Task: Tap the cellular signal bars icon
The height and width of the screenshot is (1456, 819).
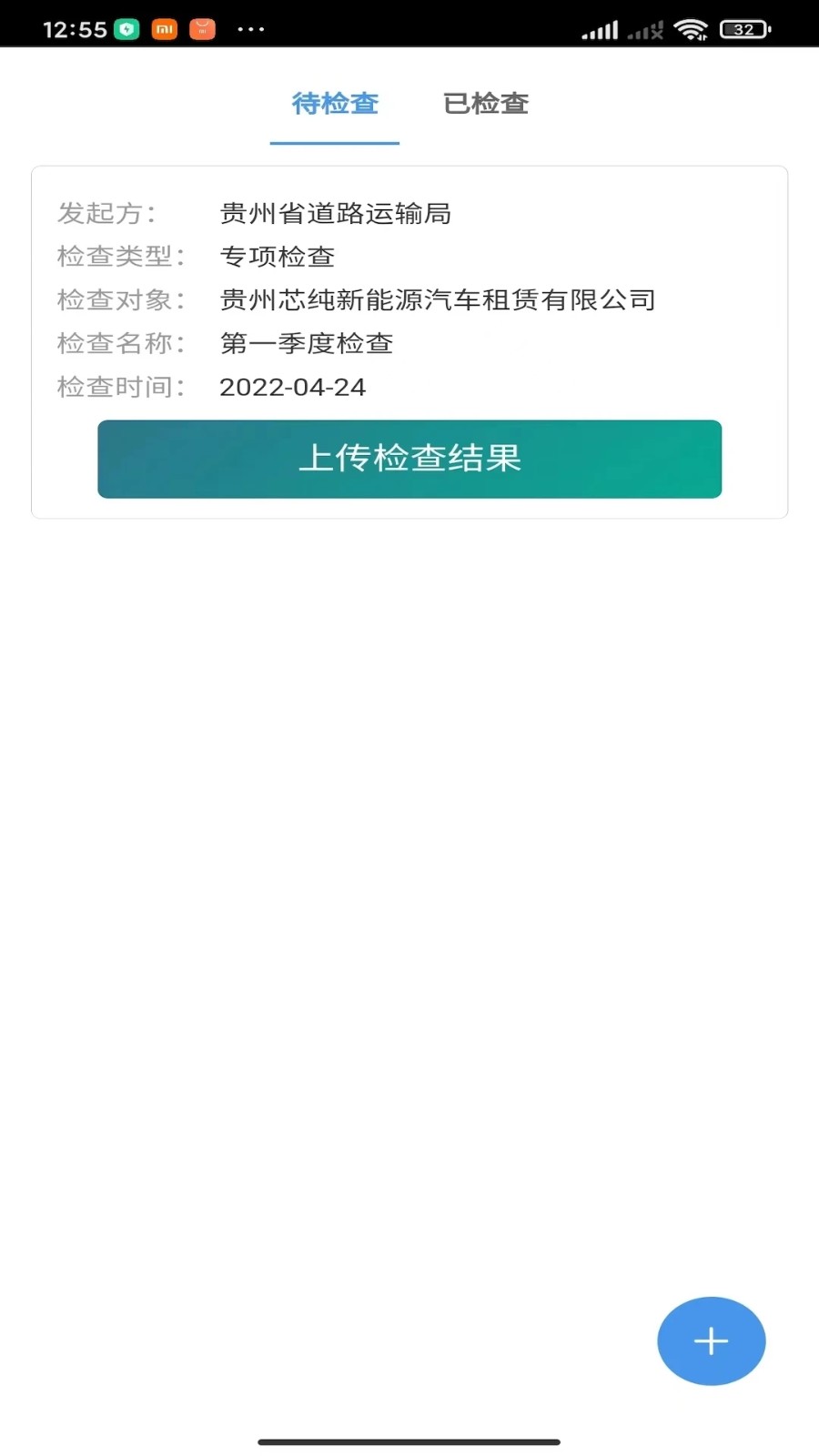Action: pyautogui.click(x=602, y=28)
